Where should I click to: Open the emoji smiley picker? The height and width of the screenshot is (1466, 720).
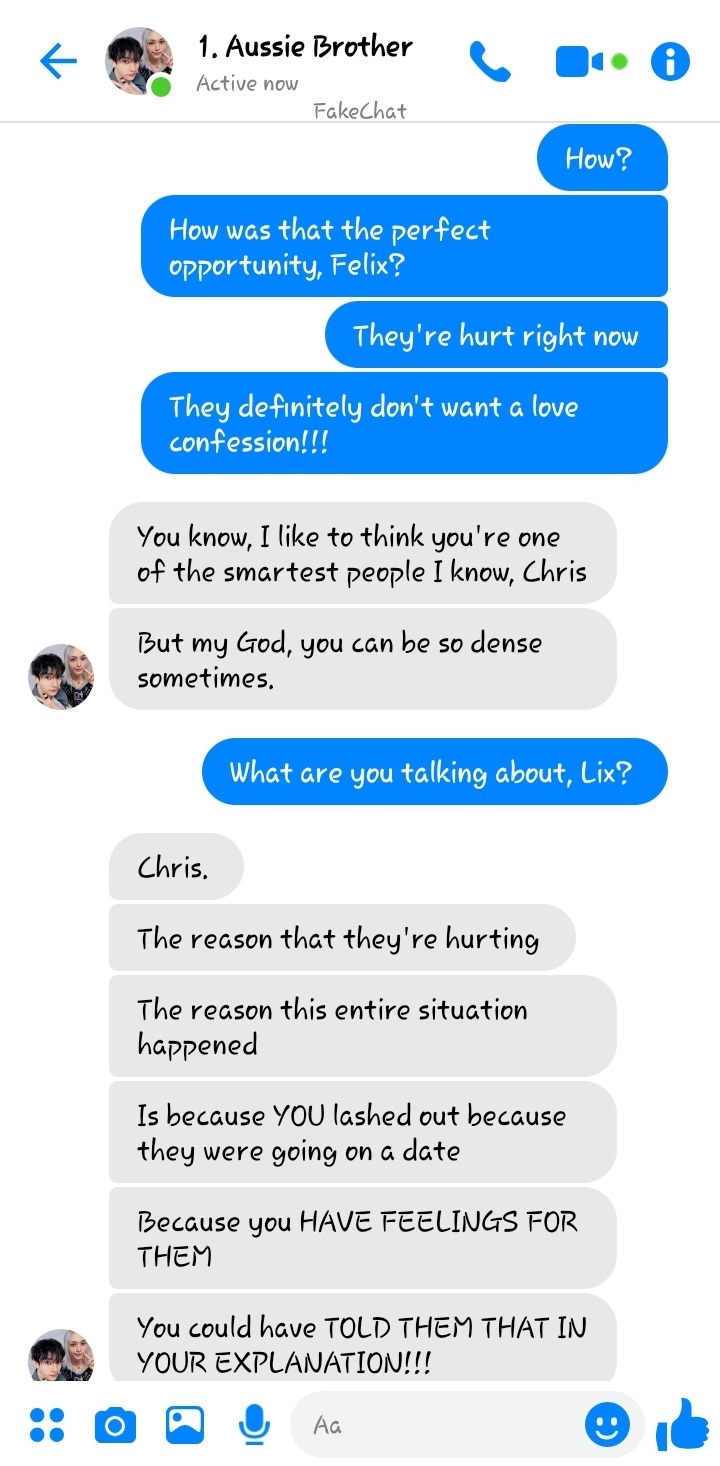click(607, 1424)
